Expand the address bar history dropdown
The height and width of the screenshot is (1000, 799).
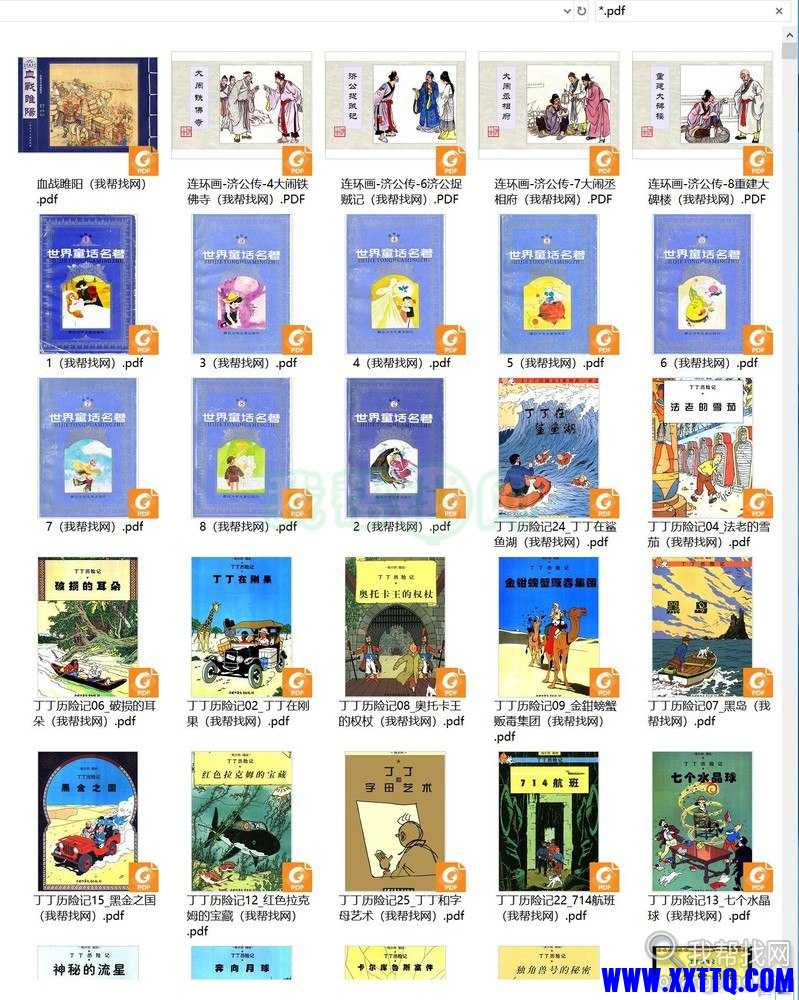[566, 10]
